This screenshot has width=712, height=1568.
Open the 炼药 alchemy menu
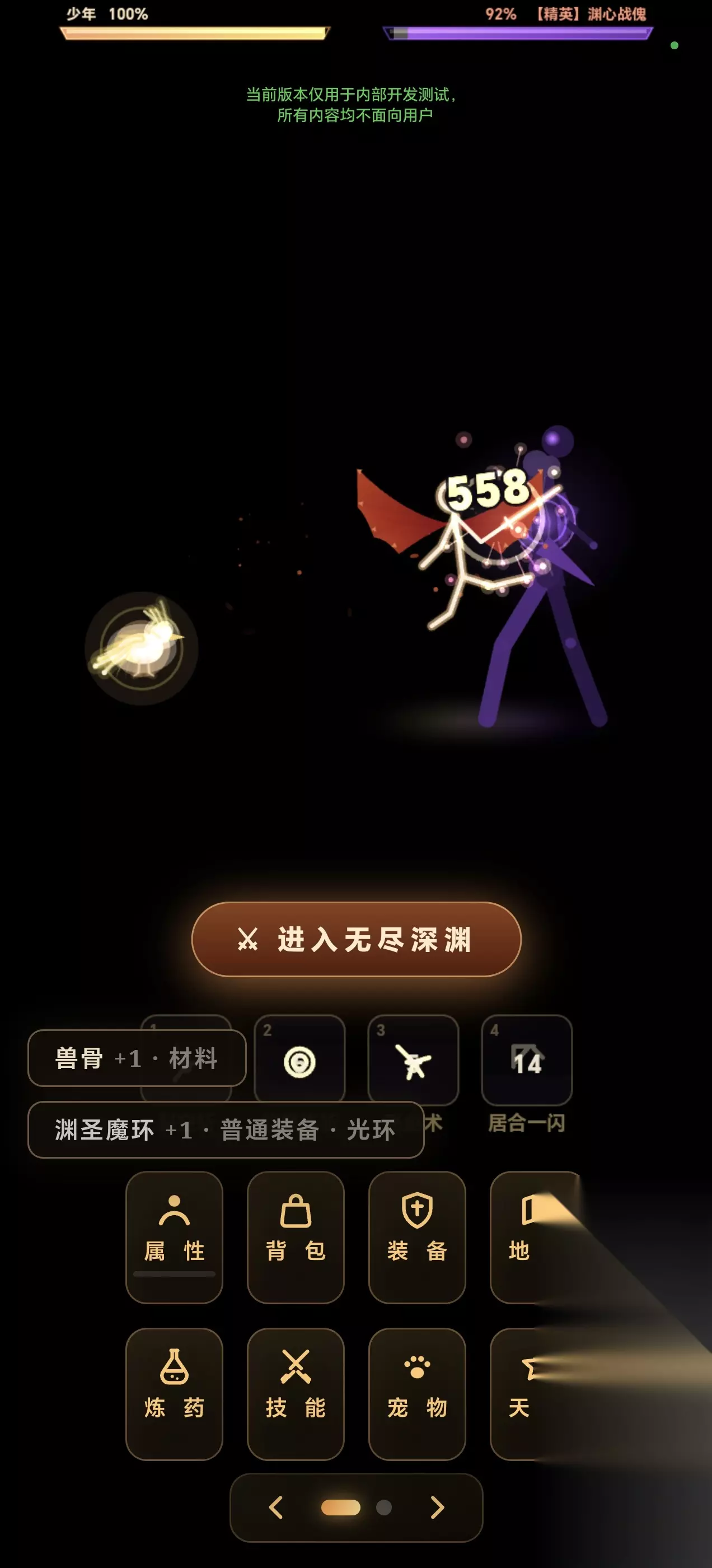pyautogui.click(x=174, y=1393)
